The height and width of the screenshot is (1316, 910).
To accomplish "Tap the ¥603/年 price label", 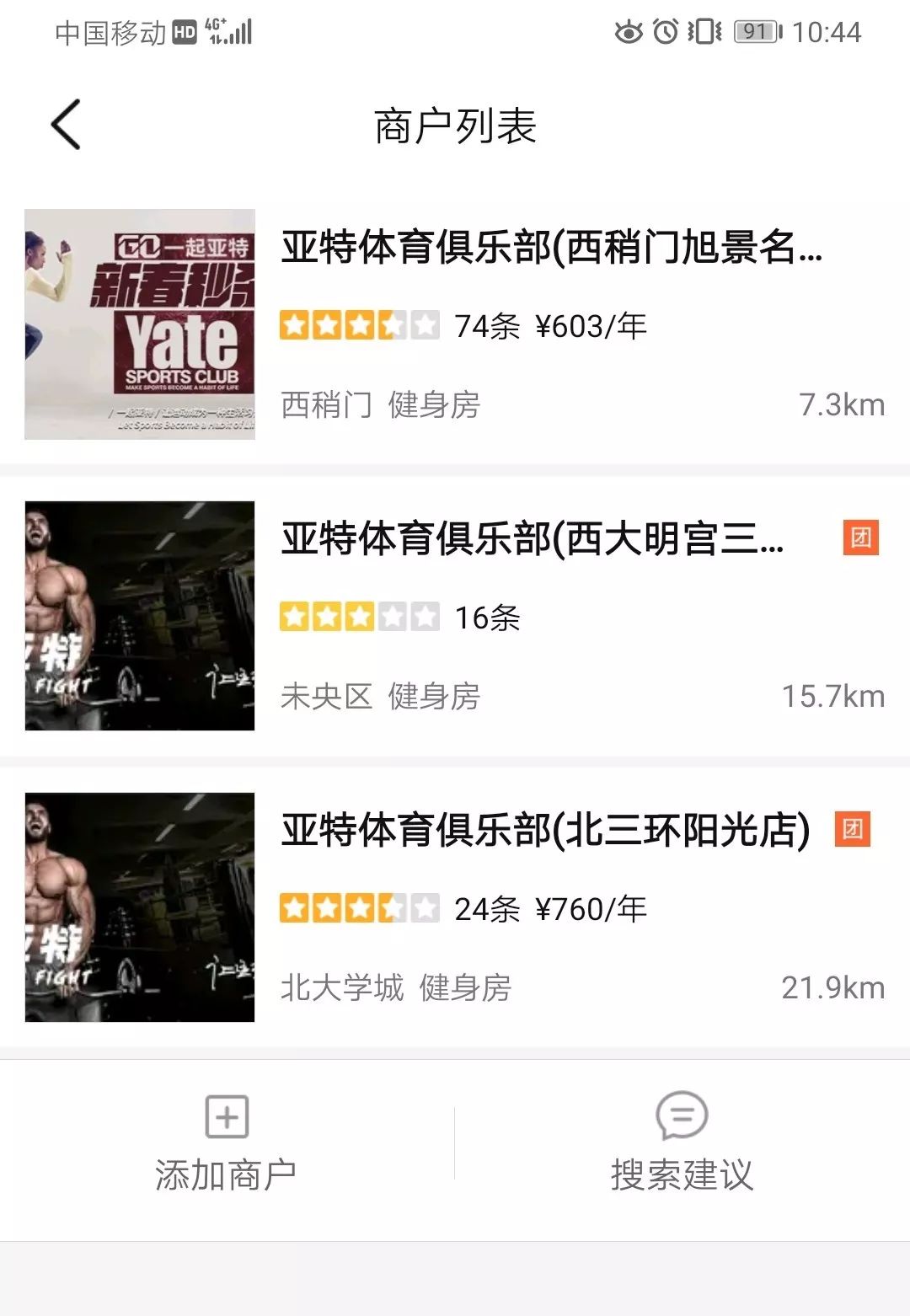I will pyautogui.click(x=592, y=324).
